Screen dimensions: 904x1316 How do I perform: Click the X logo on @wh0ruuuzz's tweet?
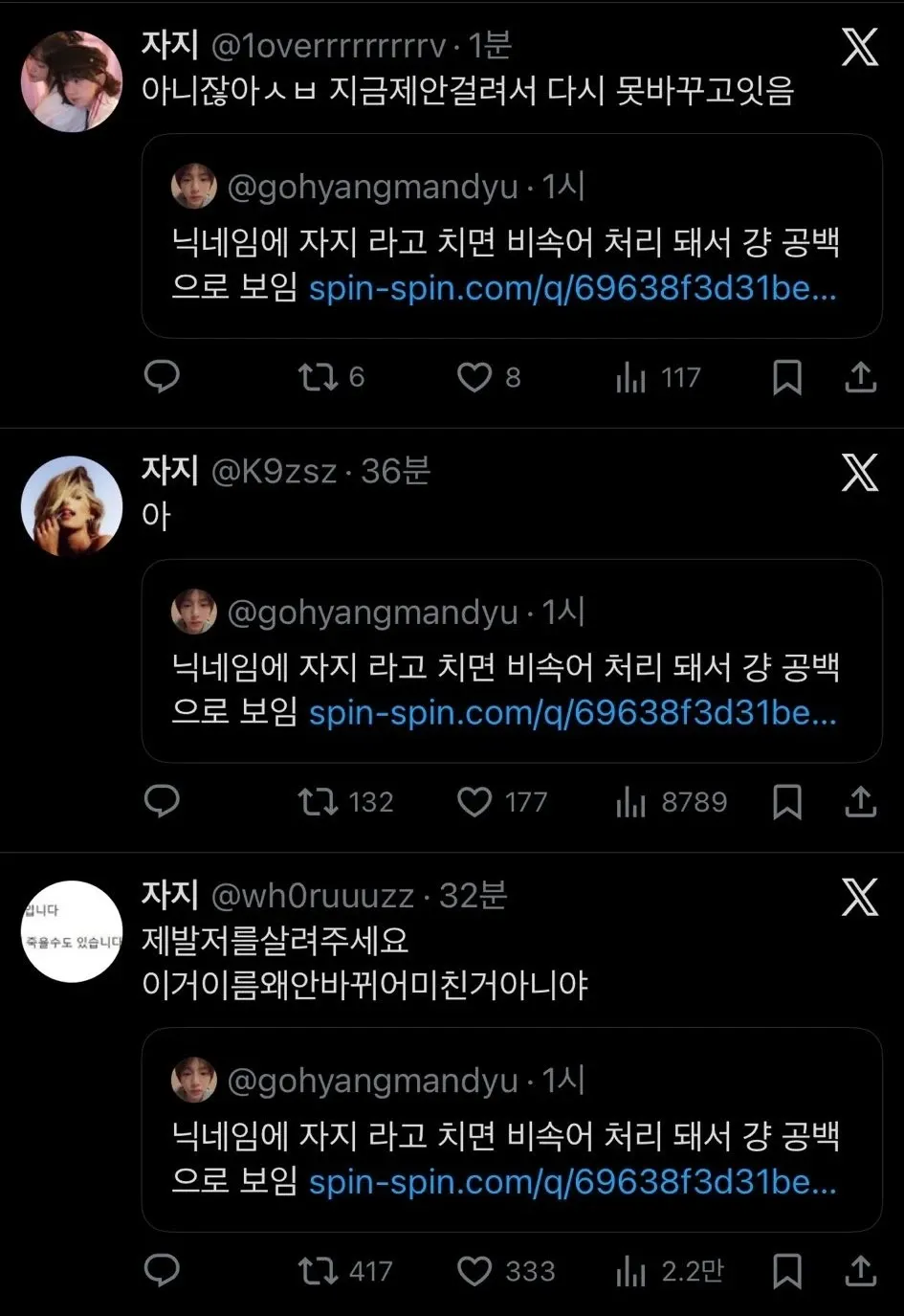(860, 898)
